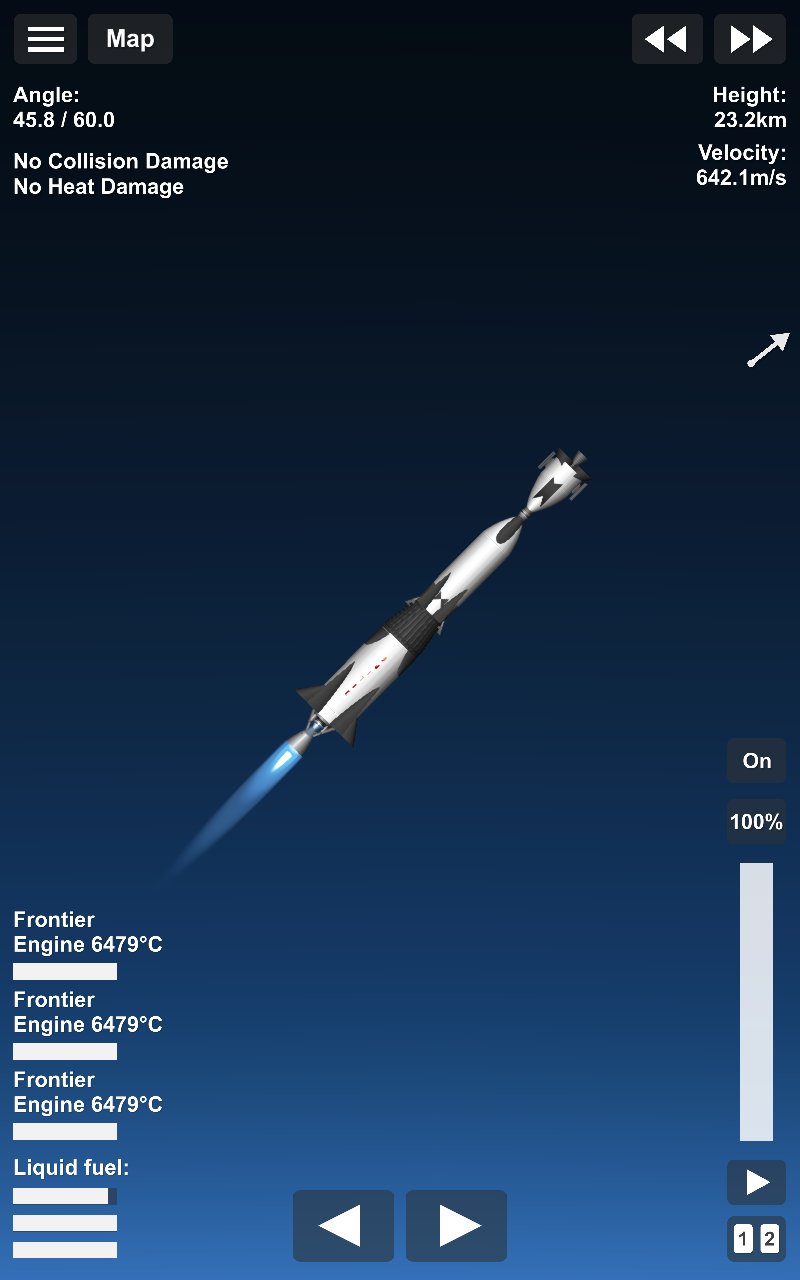The image size is (800, 1280).
Task: Toggle the engine On switch
Action: click(x=755, y=760)
